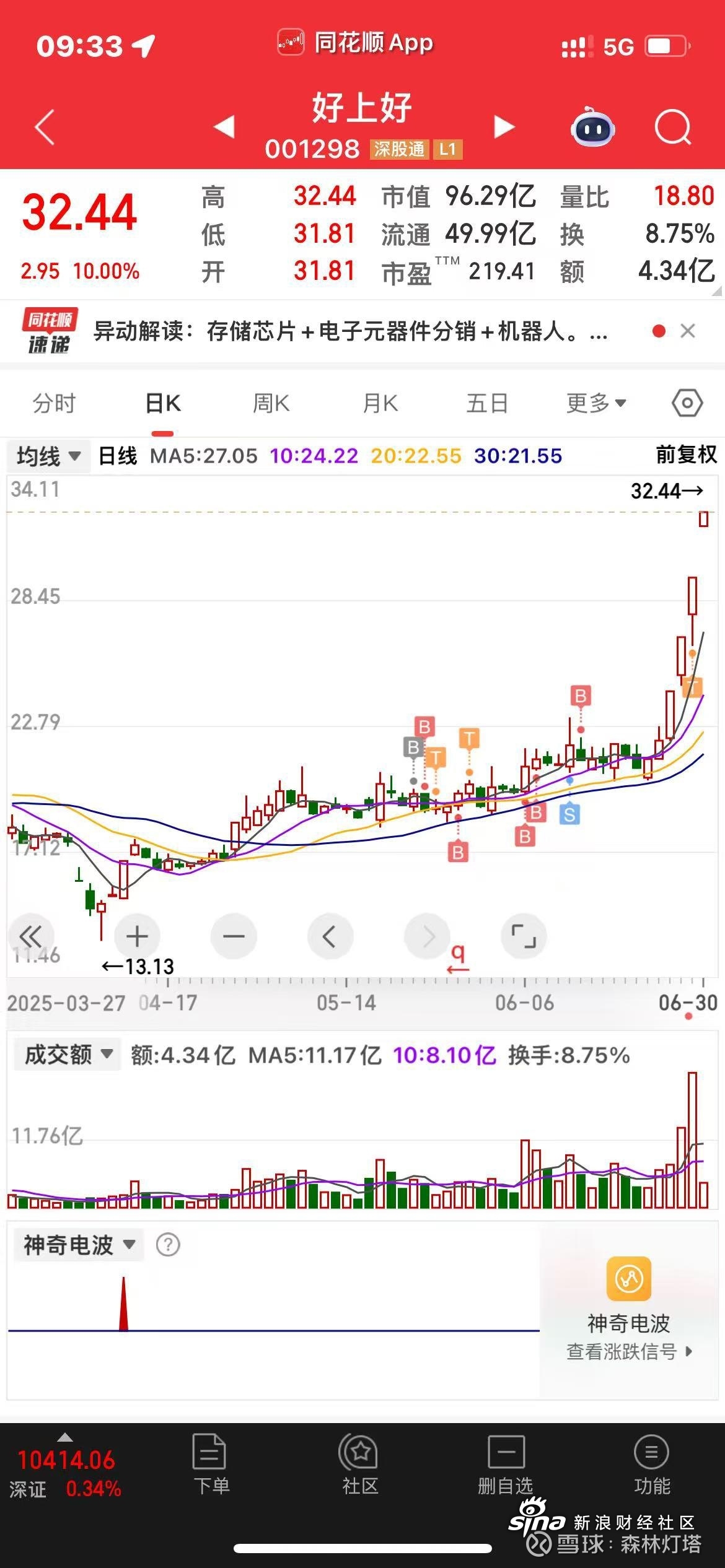The image size is (725, 1568).
Task: Change the 前复权 adjustment mode
Action: click(x=686, y=455)
